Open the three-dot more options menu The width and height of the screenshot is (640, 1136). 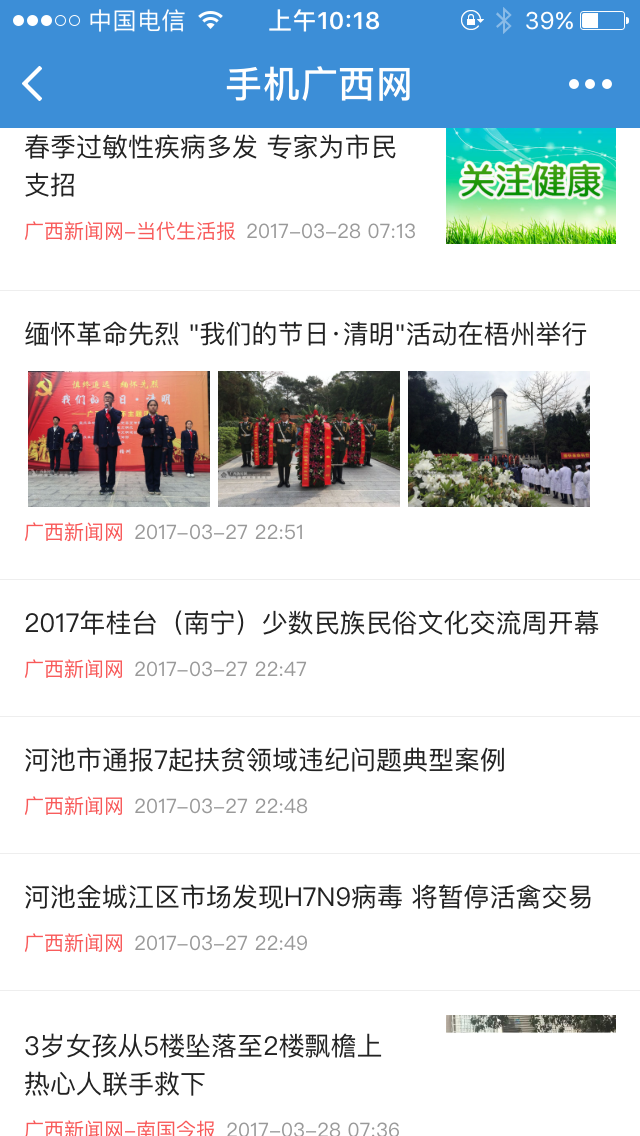(590, 84)
